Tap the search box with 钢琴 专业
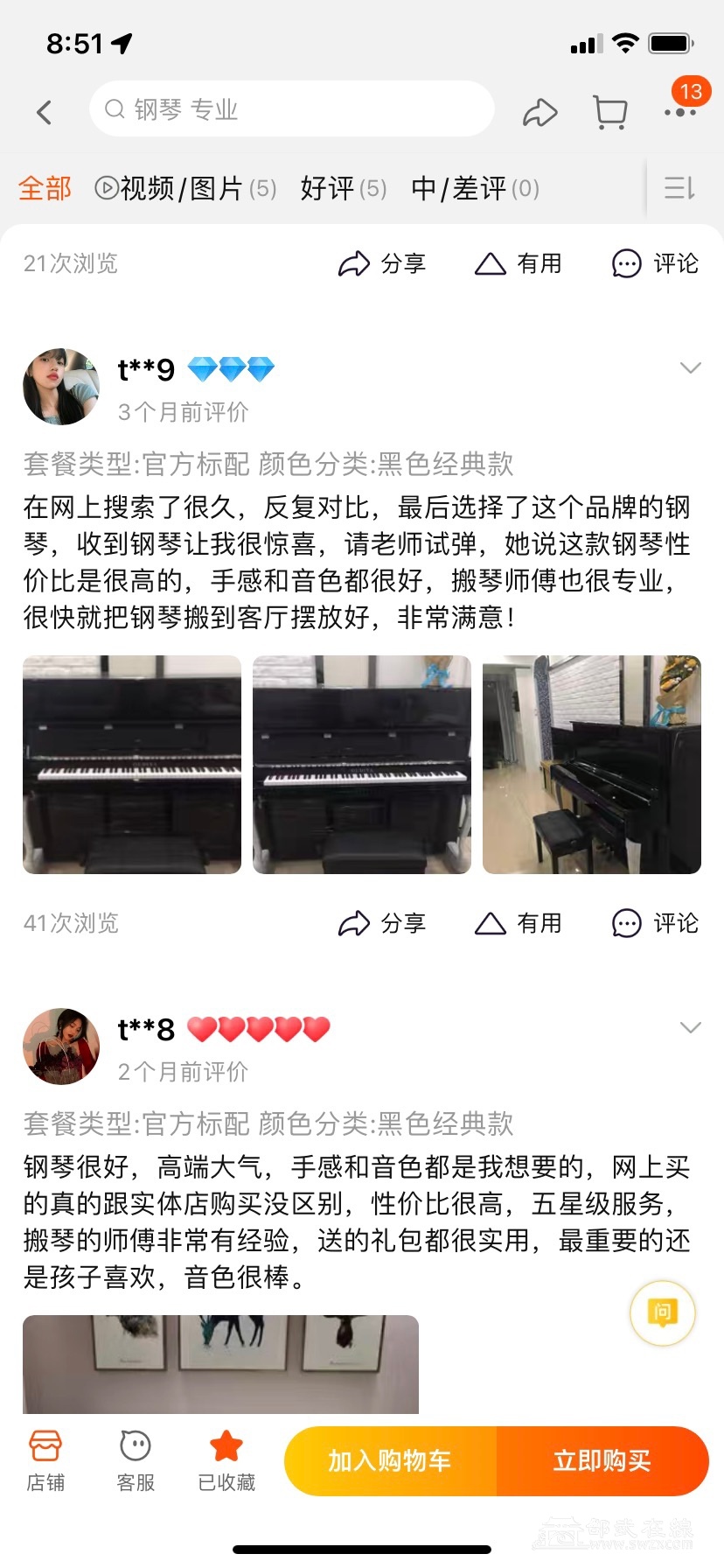This screenshot has height=1568, width=724. click(291, 109)
